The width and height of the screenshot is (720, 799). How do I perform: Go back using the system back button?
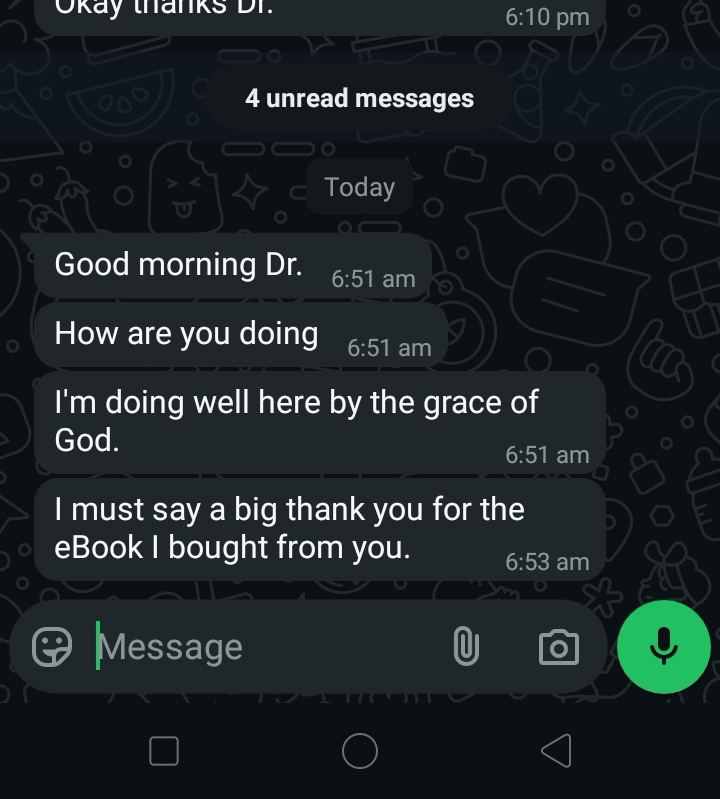(556, 750)
